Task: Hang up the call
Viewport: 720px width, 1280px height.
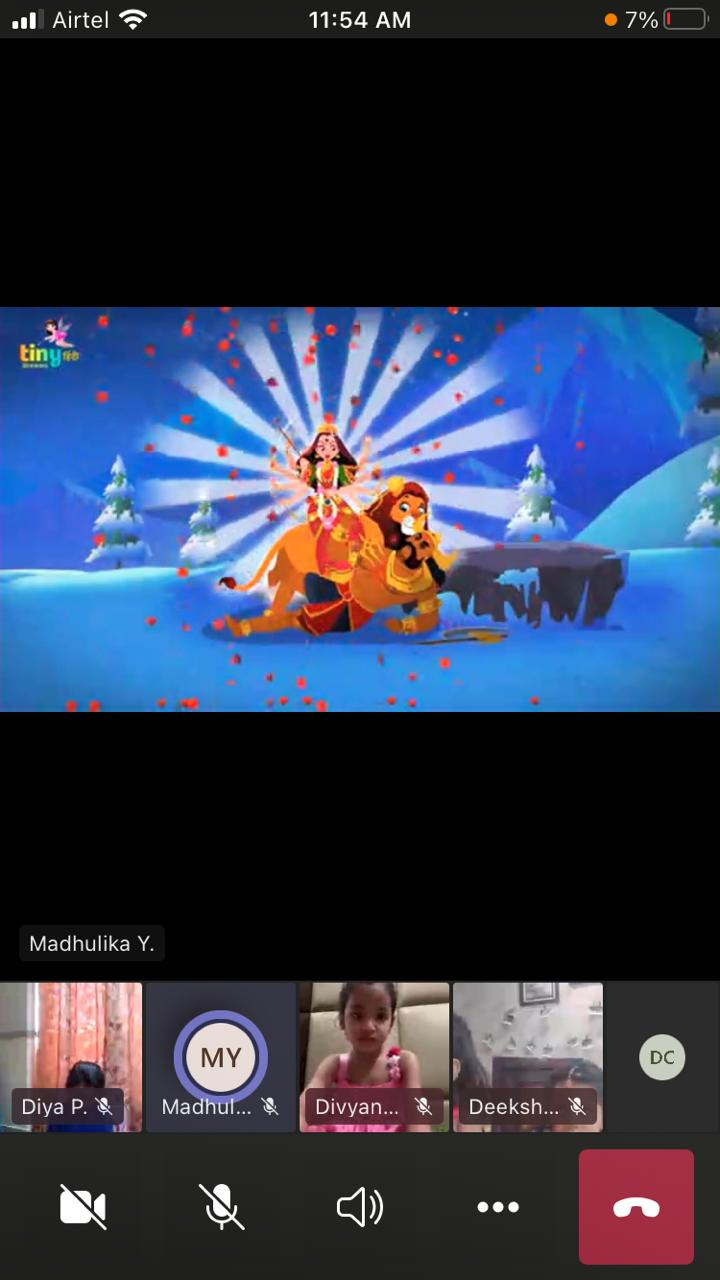Action: point(636,1207)
